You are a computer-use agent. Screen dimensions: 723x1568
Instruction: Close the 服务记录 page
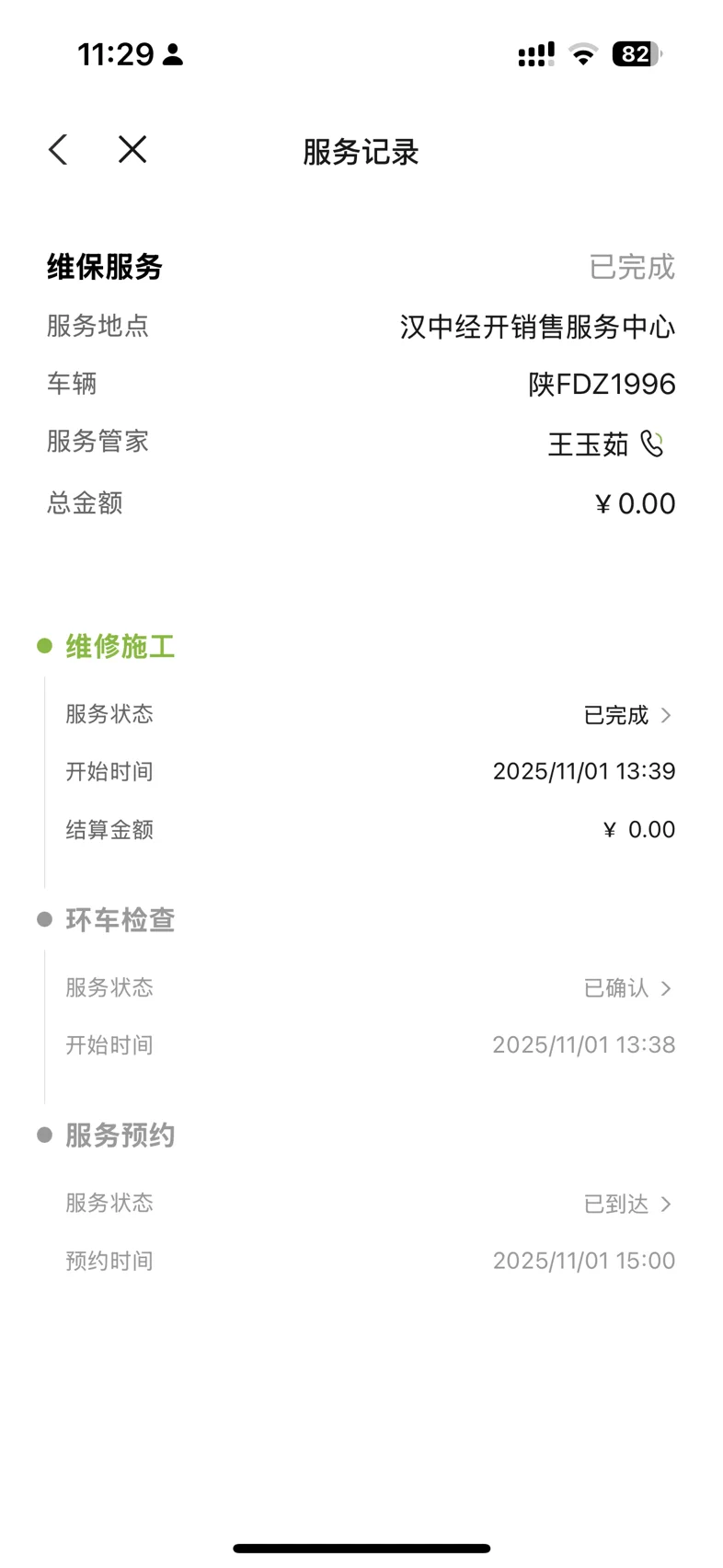(x=132, y=150)
